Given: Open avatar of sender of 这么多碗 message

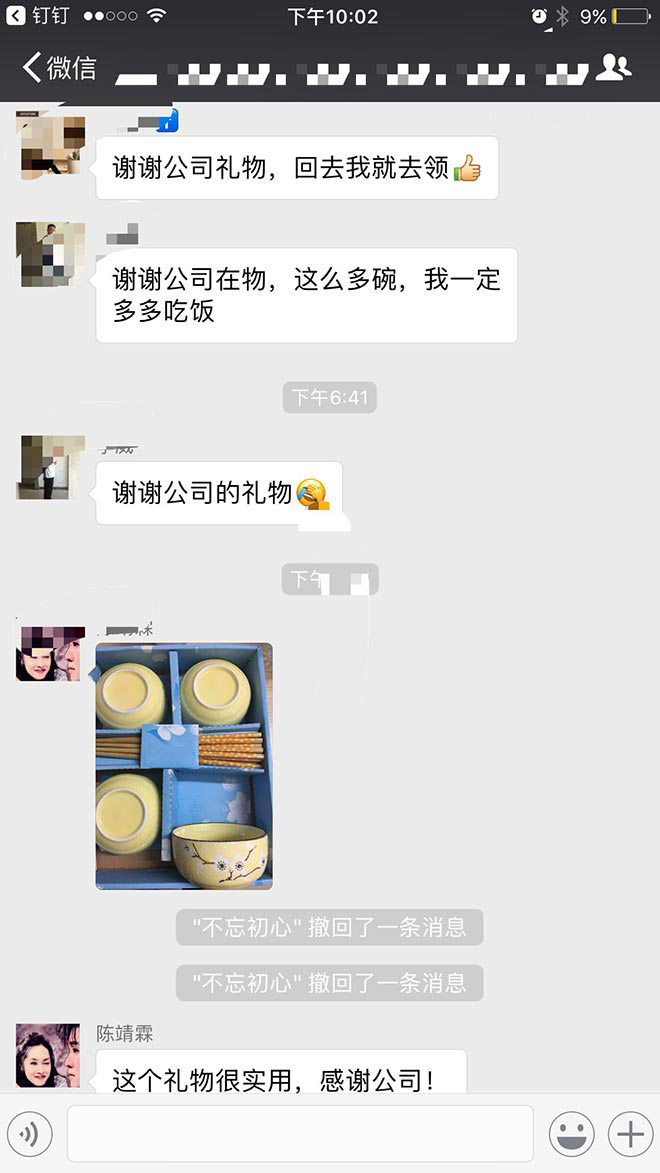Looking at the screenshot, I should 50,255.
